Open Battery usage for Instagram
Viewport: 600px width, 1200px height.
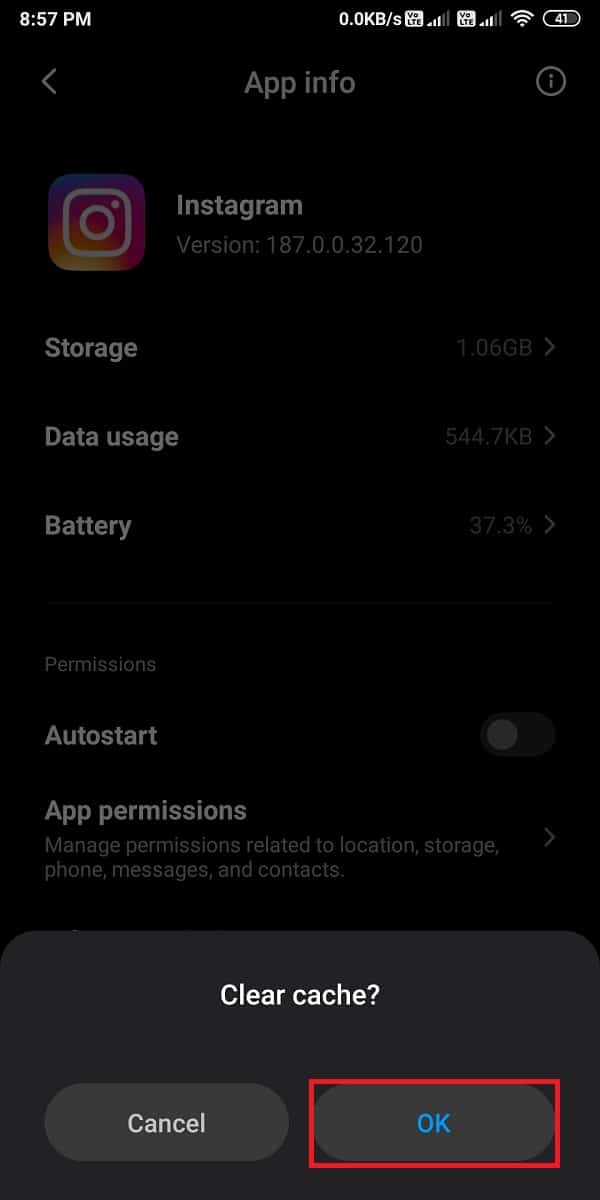tap(300, 525)
